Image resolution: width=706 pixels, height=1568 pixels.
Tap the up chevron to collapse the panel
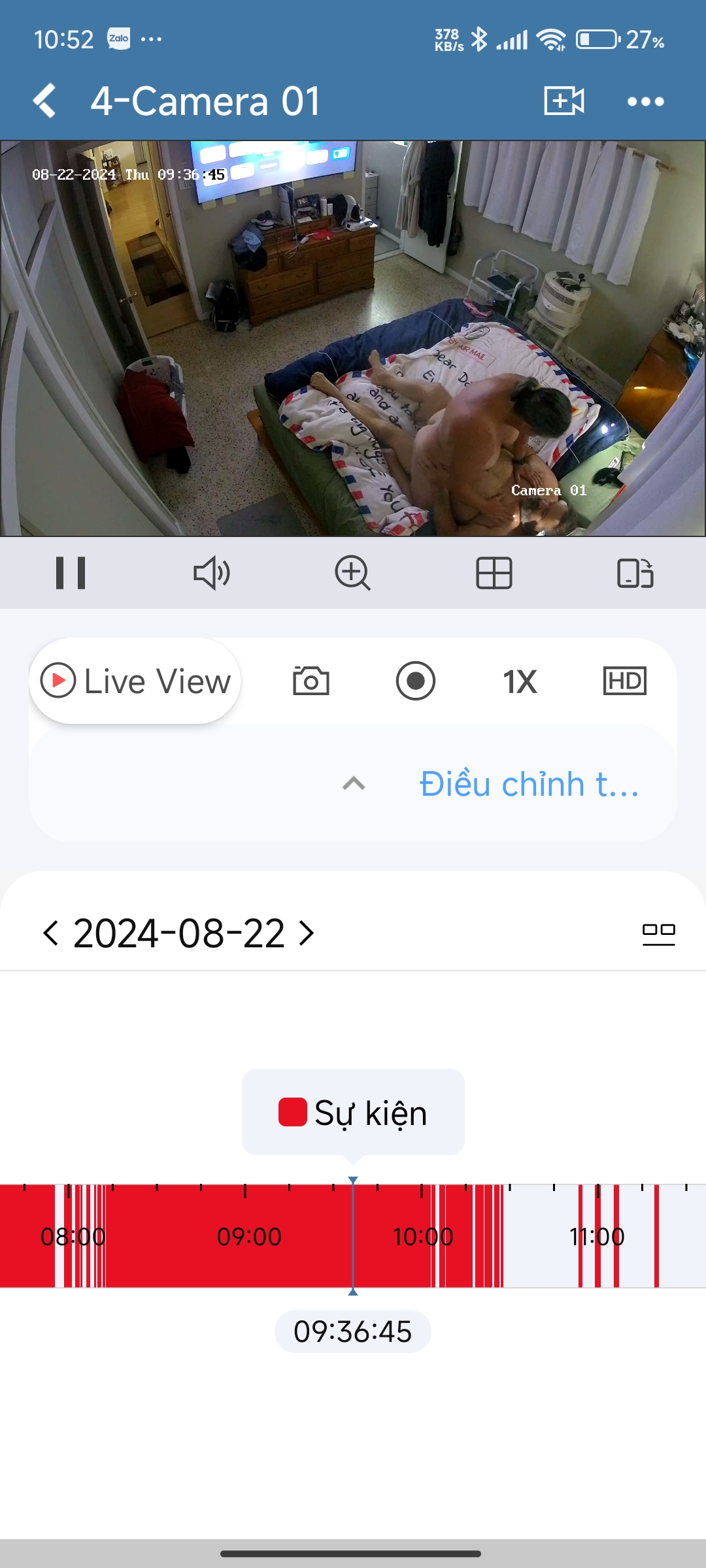[354, 783]
